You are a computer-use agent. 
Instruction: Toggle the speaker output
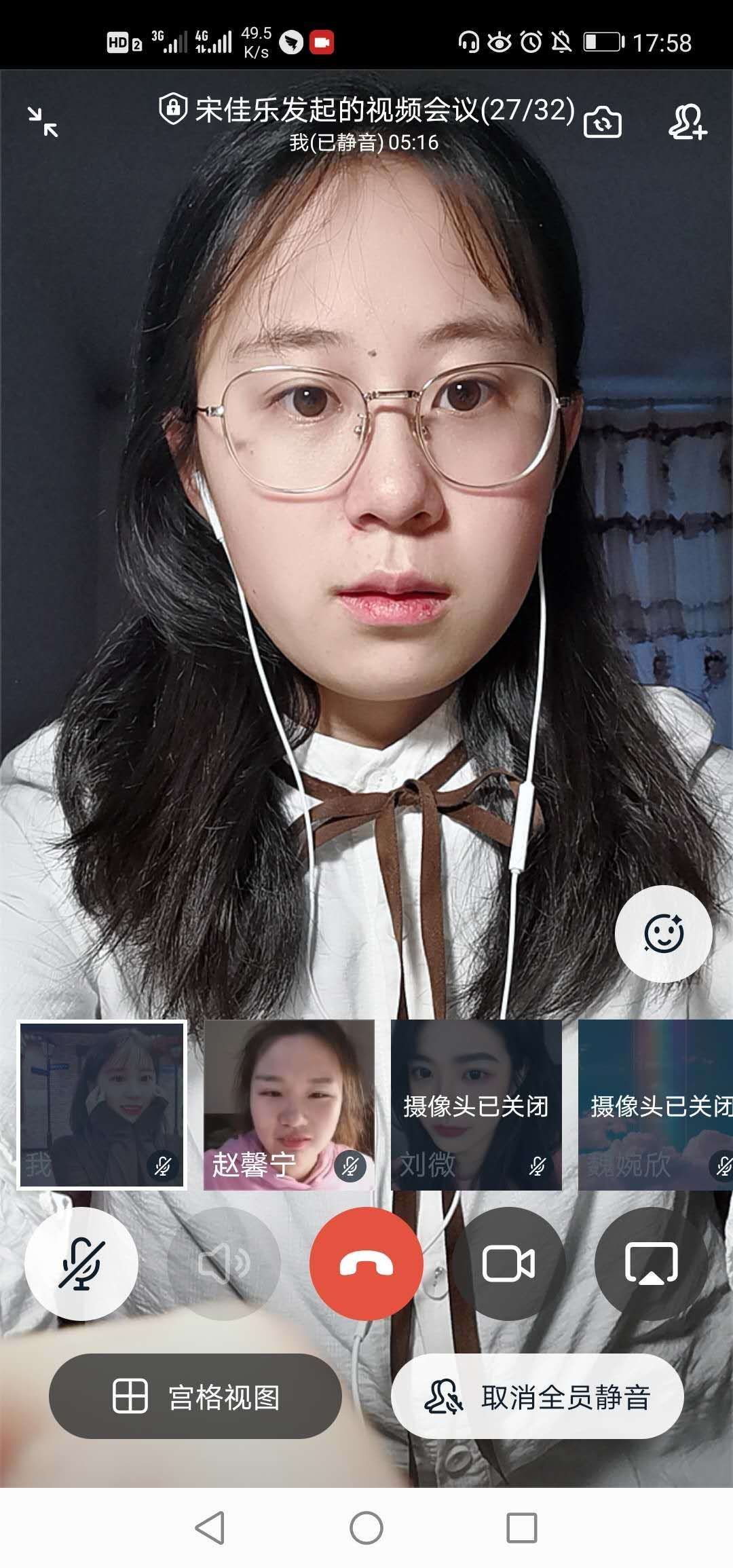click(x=224, y=1264)
